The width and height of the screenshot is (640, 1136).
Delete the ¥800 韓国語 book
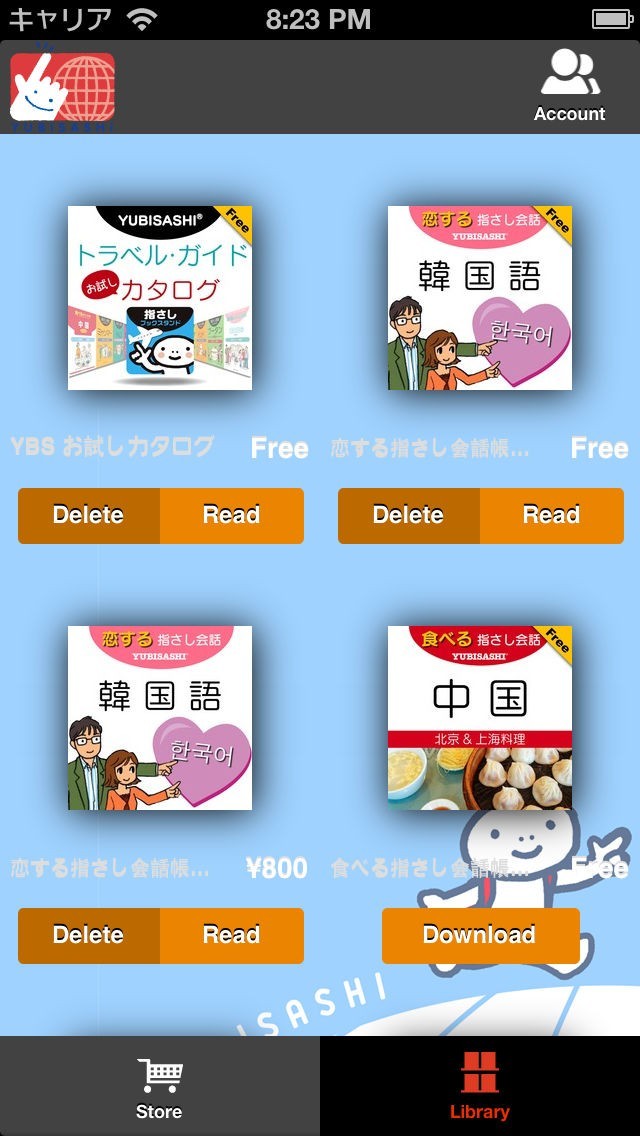click(x=89, y=935)
